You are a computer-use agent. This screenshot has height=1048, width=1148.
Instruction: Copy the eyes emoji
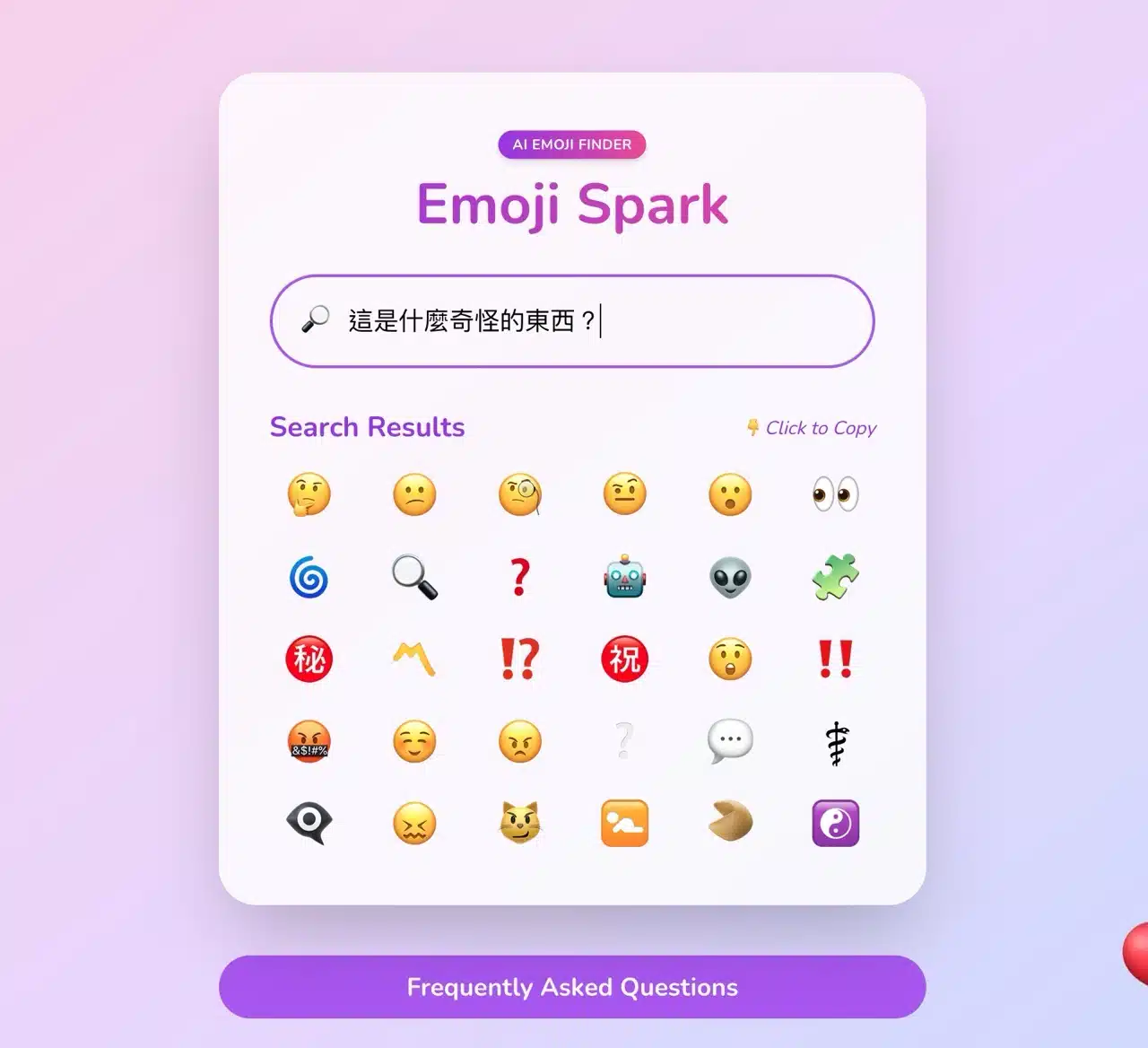pyautogui.click(x=836, y=494)
